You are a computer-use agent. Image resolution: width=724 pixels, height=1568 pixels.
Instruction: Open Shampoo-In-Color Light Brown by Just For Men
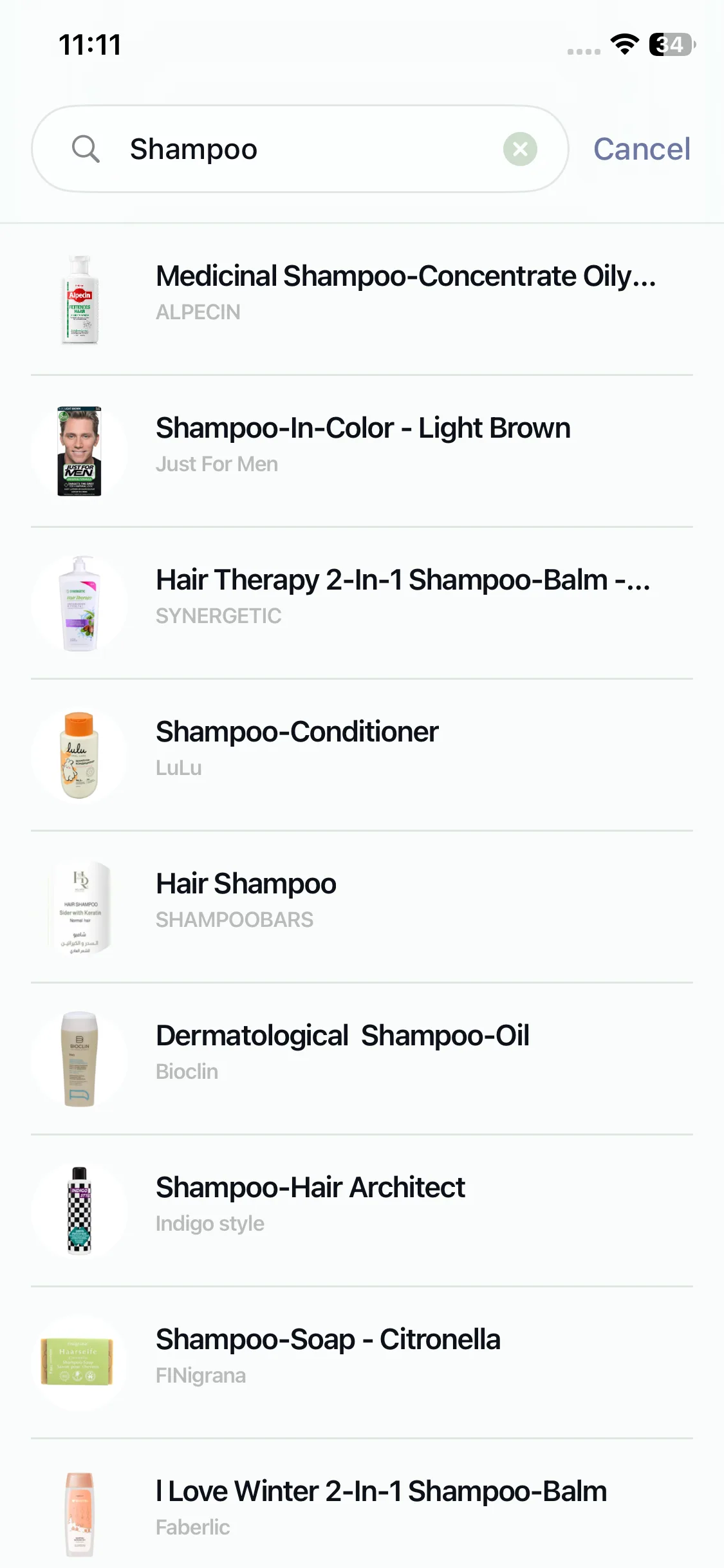363,445
